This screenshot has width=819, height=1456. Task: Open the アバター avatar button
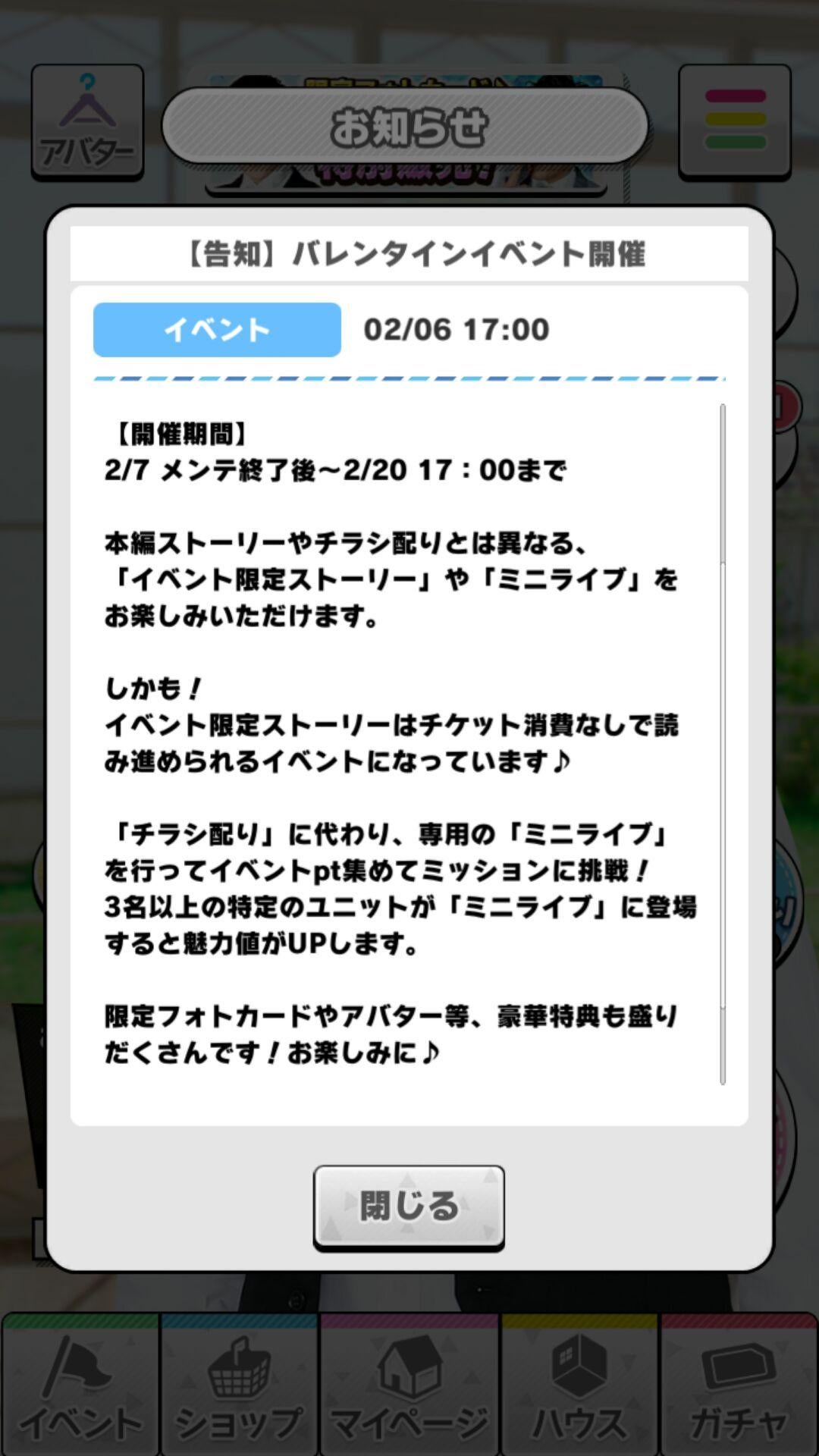(x=87, y=122)
